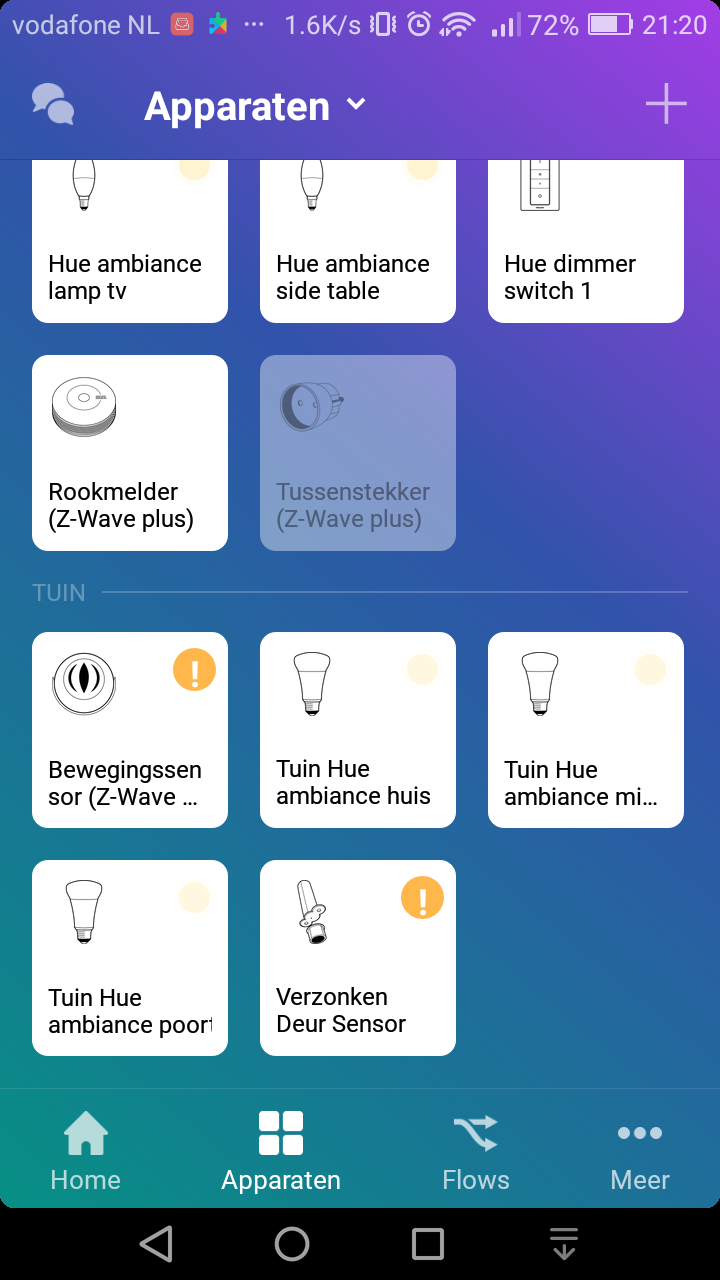Image resolution: width=720 pixels, height=1280 pixels.
Task: Tap the plus button to add a device
Action: tap(666, 103)
